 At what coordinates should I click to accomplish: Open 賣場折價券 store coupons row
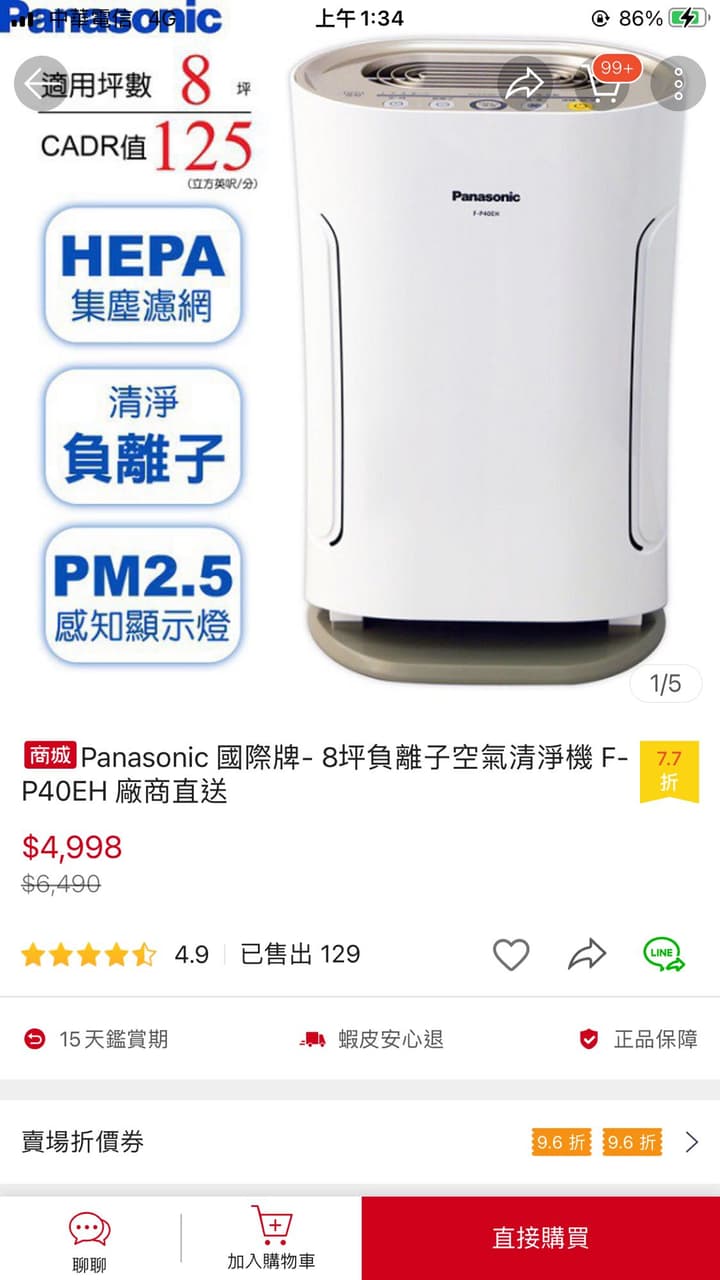coord(360,1142)
